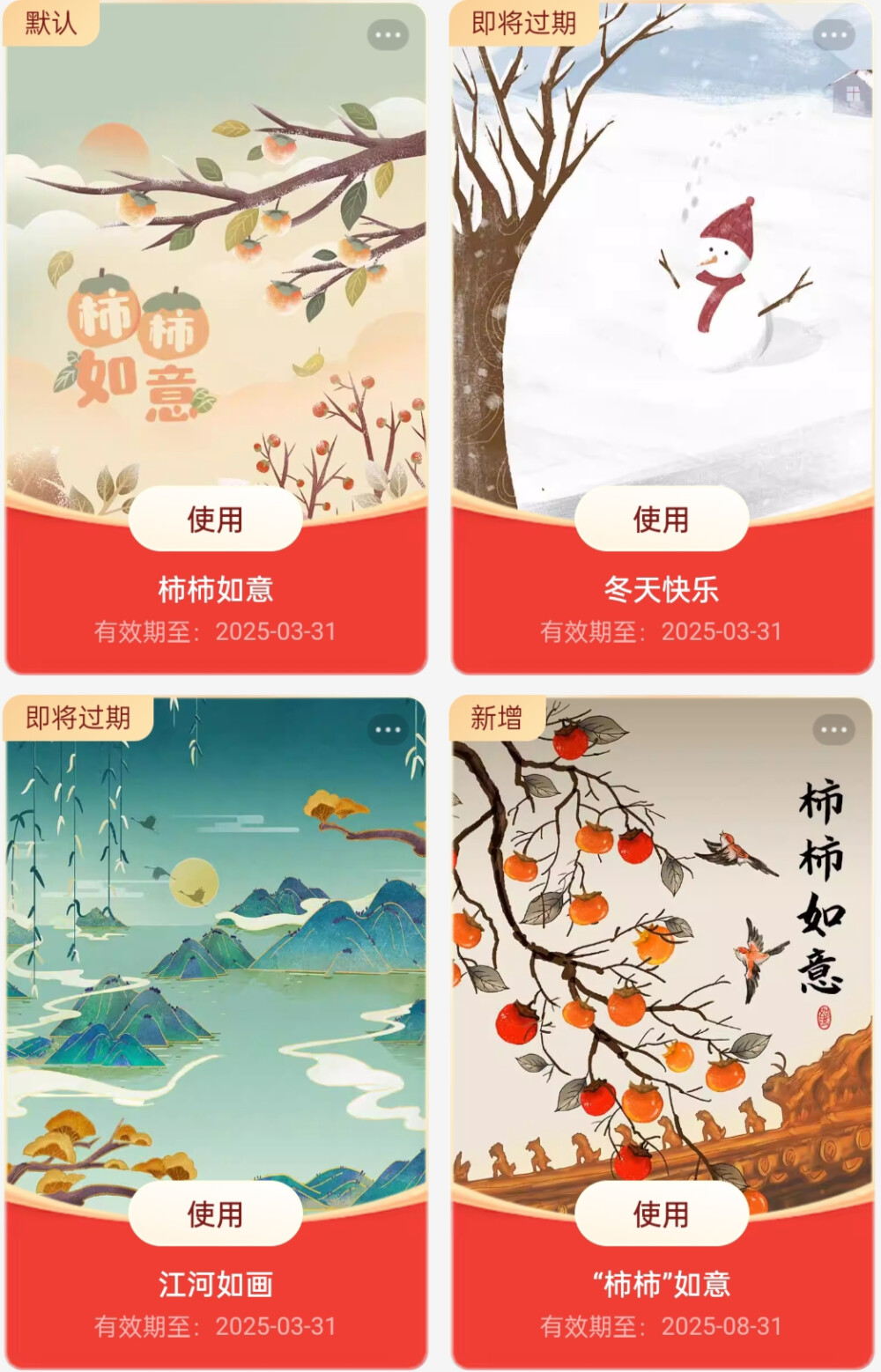The height and width of the screenshot is (1372, 881).
Task: Preview the 江河如画 landscape cover
Action: click(215, 951)
